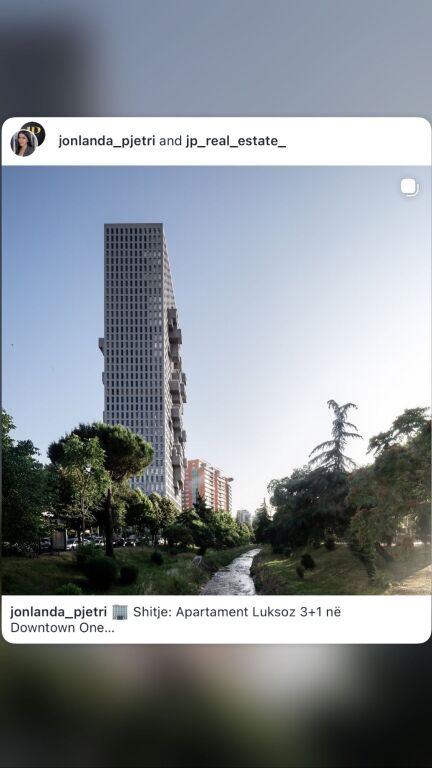Tap the overlapping profile avatars

(x=28, y=140)
